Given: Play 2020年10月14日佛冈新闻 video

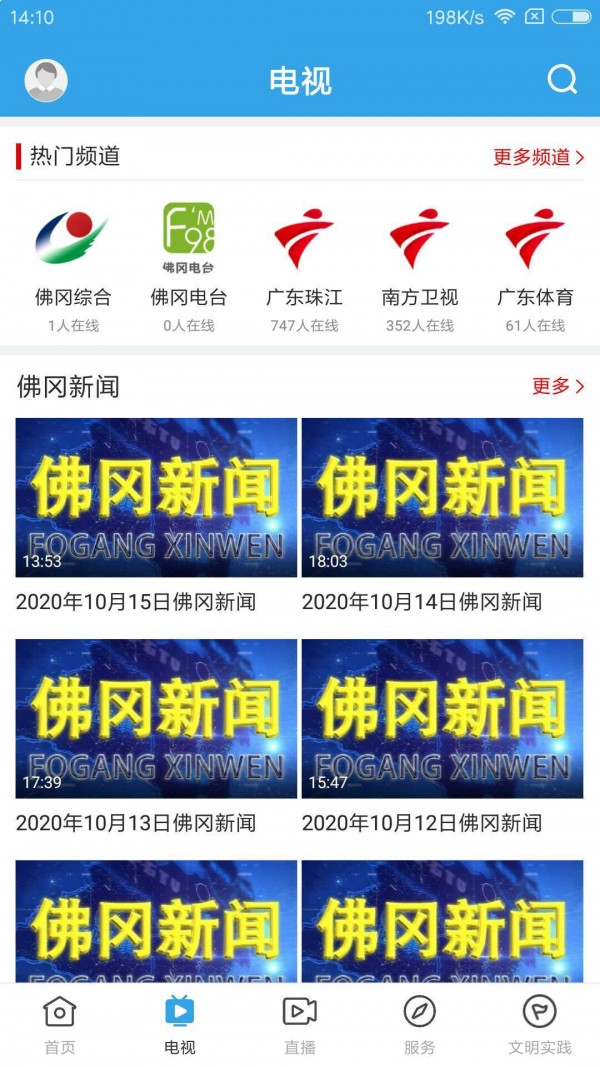Looking at the screenshot, I should [442, 498].
